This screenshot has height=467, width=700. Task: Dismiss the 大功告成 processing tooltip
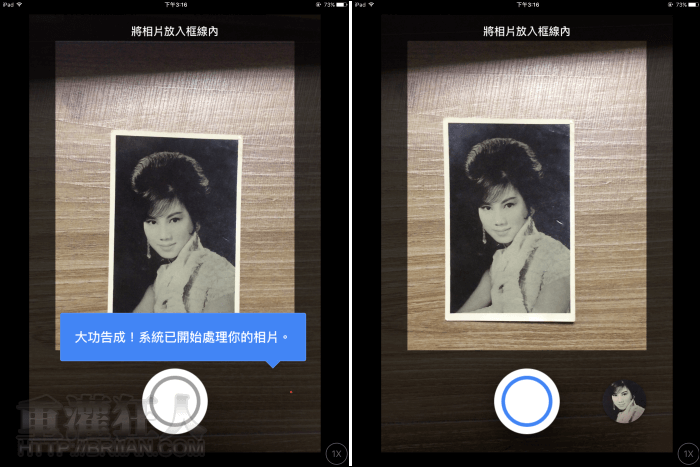[x=181, y=339]
